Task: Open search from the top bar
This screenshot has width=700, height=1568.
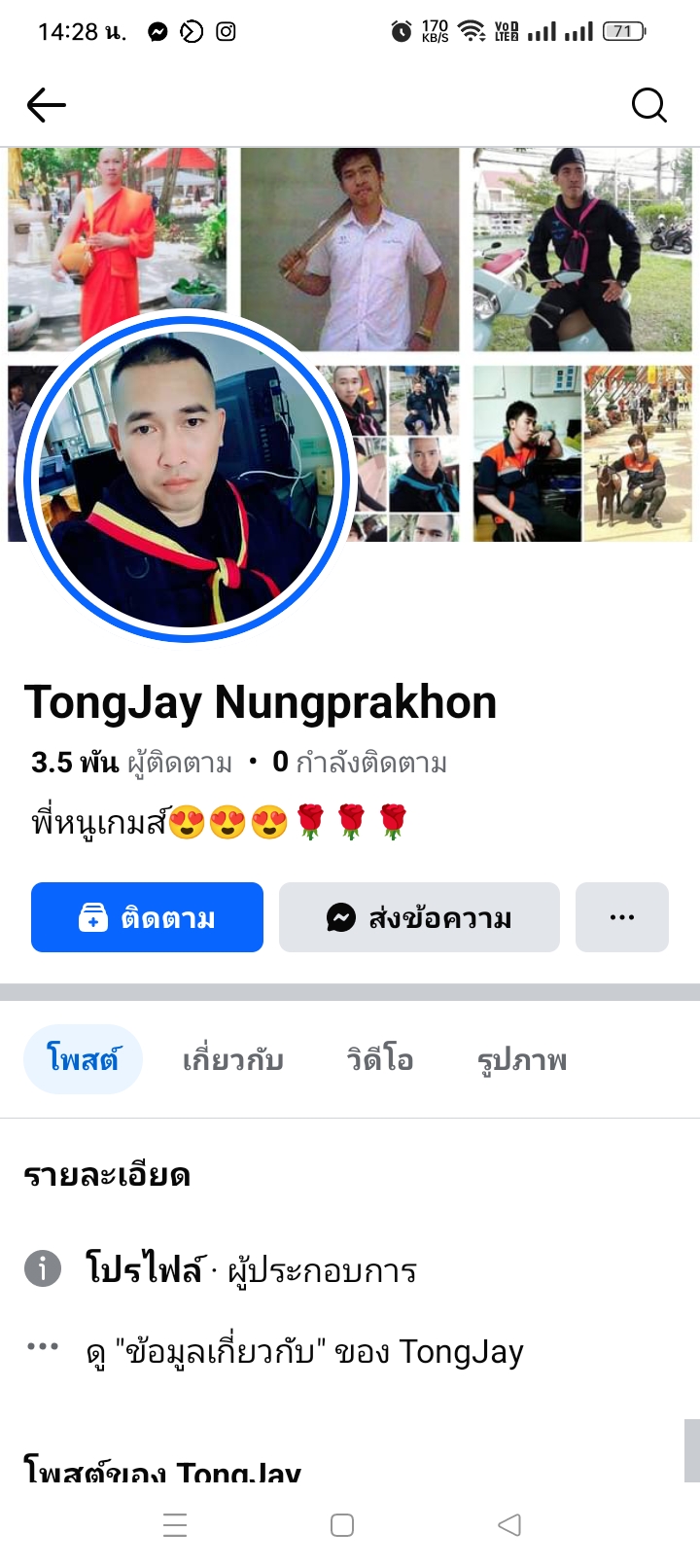Action: tap(648, 105)
